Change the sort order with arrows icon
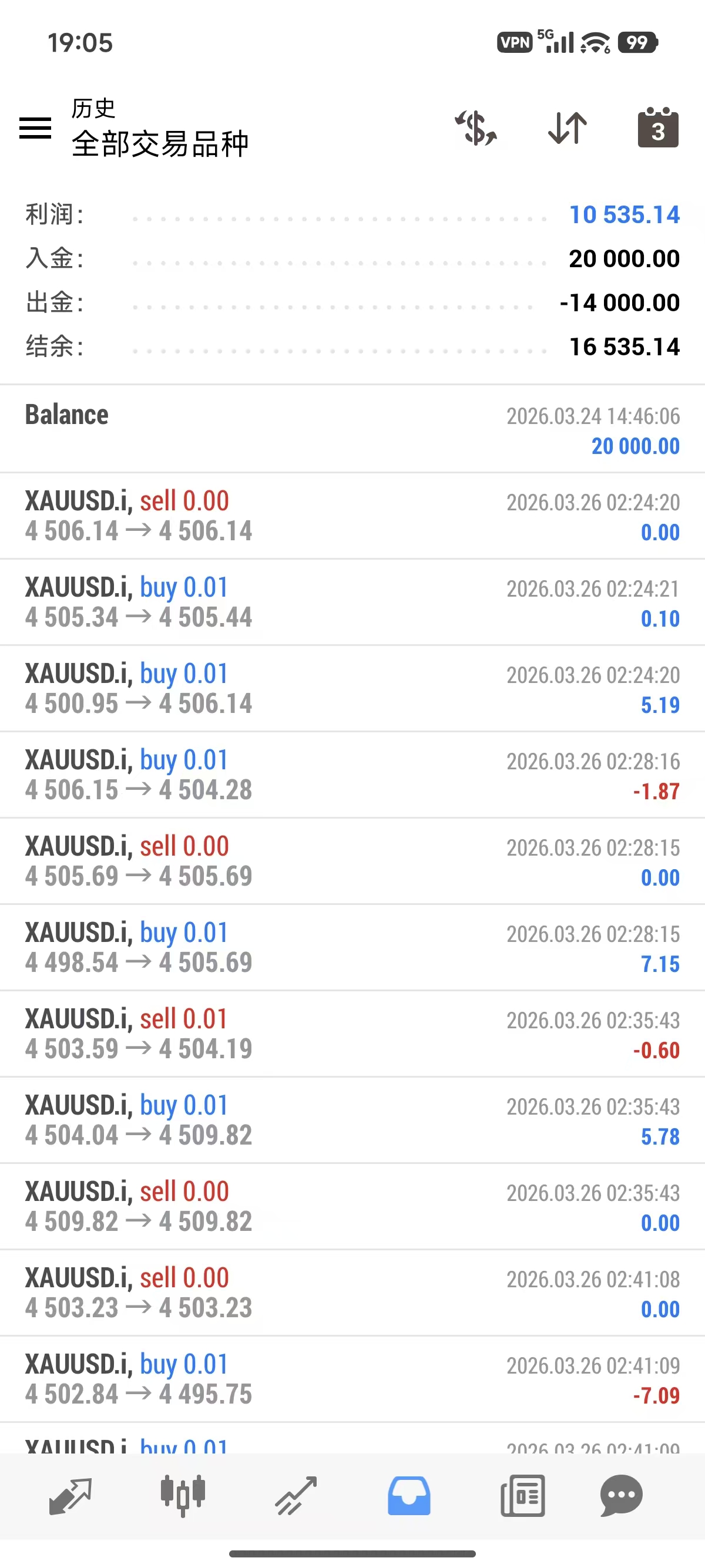The height and width of the screenshot is (1568, 705). tap(568, 128)
